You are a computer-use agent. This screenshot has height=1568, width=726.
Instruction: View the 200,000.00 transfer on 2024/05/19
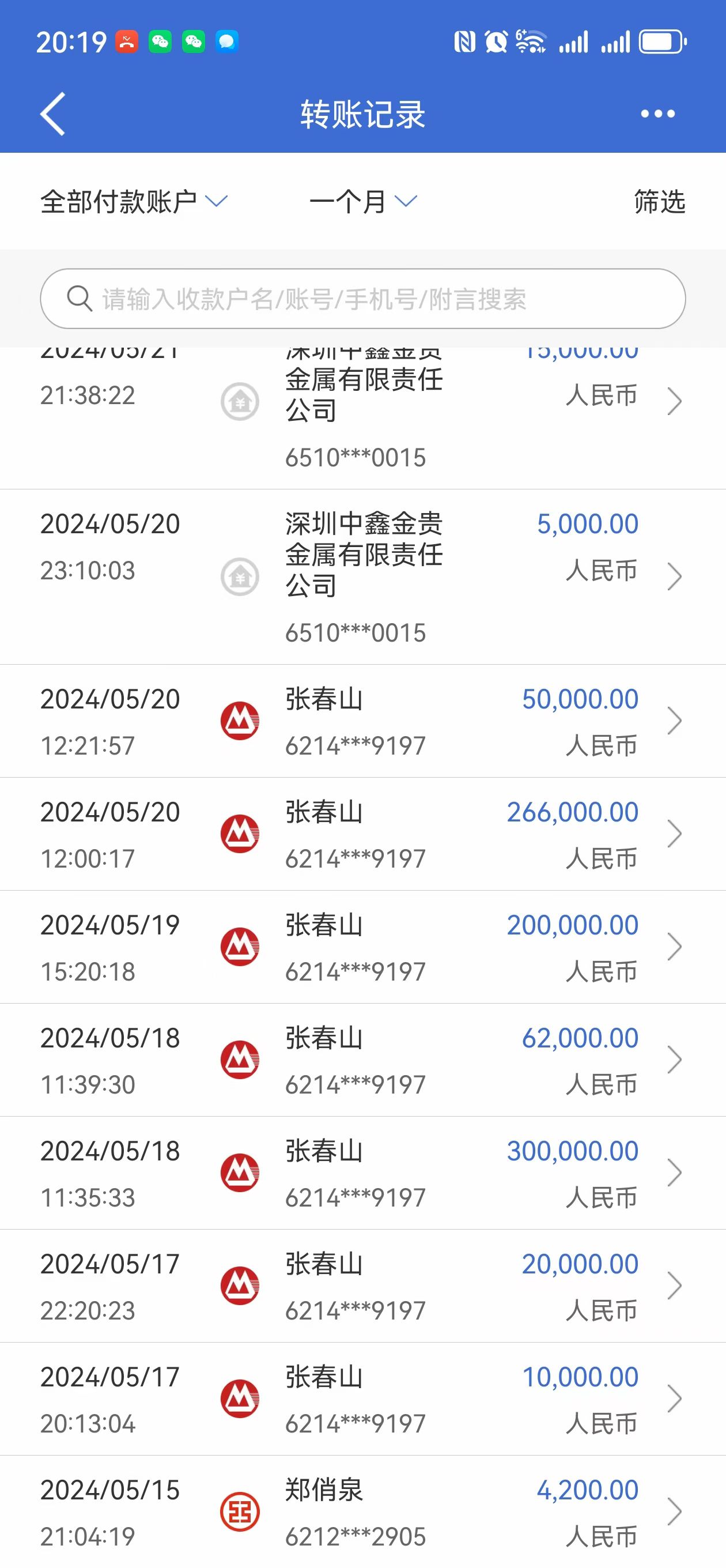(x=362, y=947)
